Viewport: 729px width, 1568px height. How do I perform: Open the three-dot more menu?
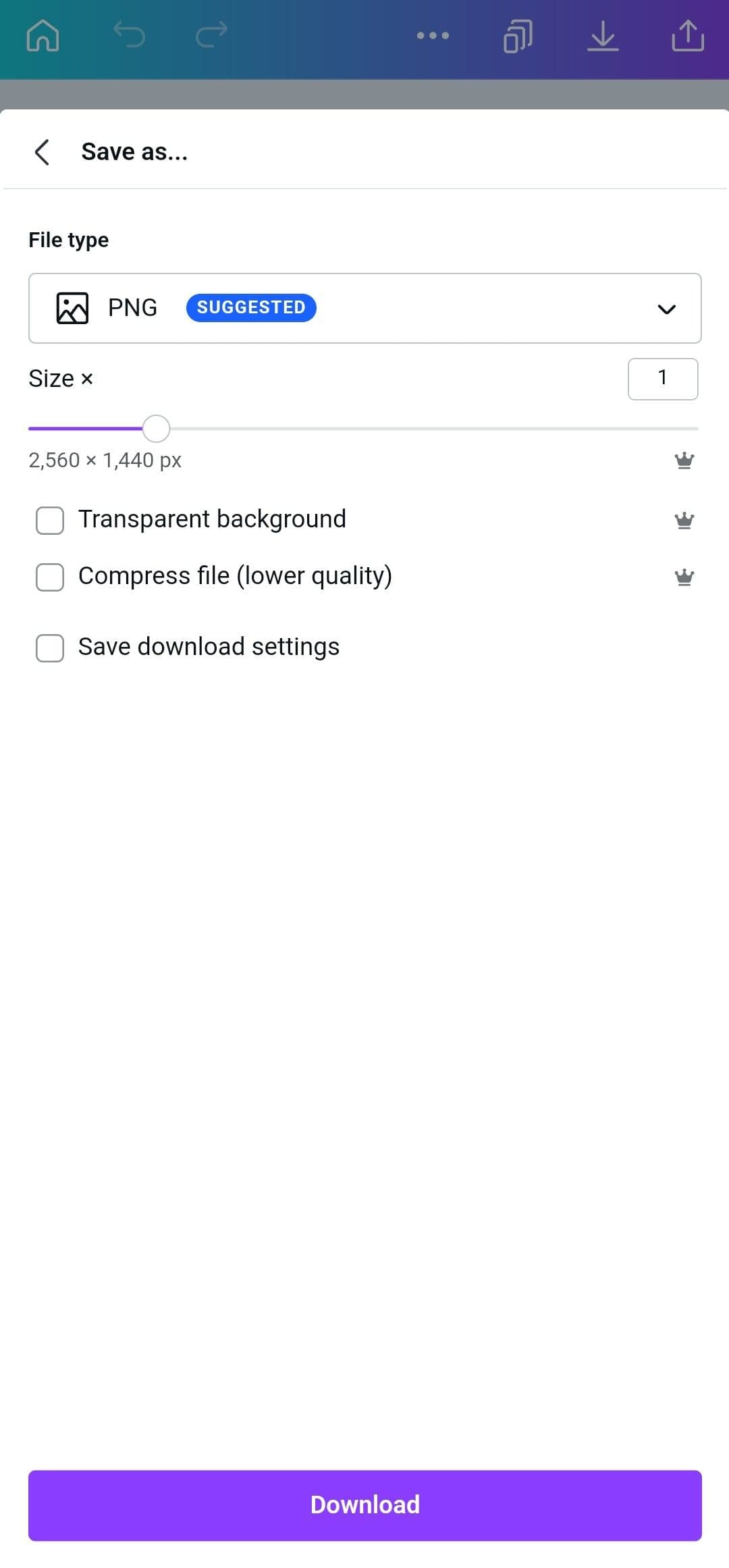coord(433,35)
